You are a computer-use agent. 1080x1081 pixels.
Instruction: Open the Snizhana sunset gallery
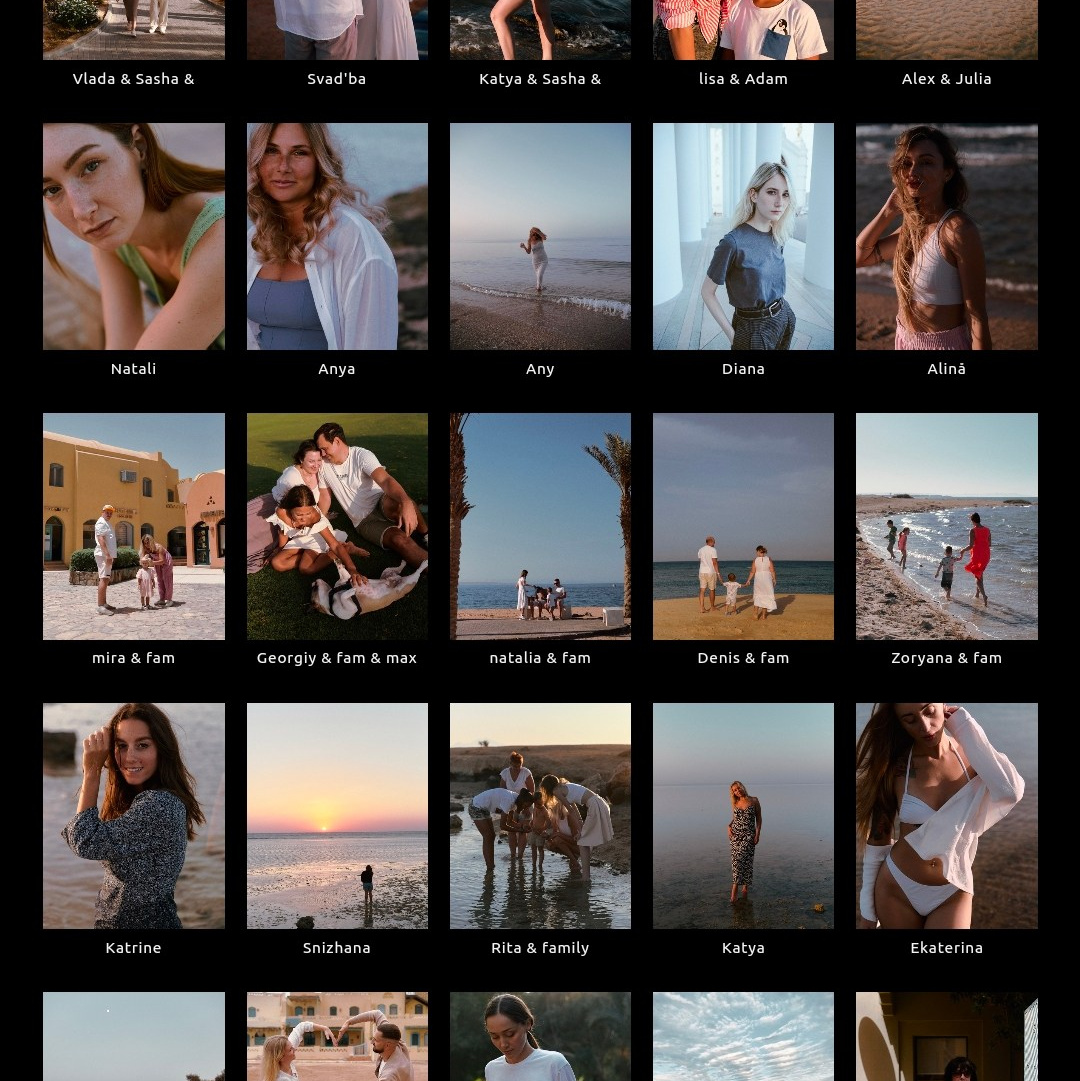tap(337, 816)
